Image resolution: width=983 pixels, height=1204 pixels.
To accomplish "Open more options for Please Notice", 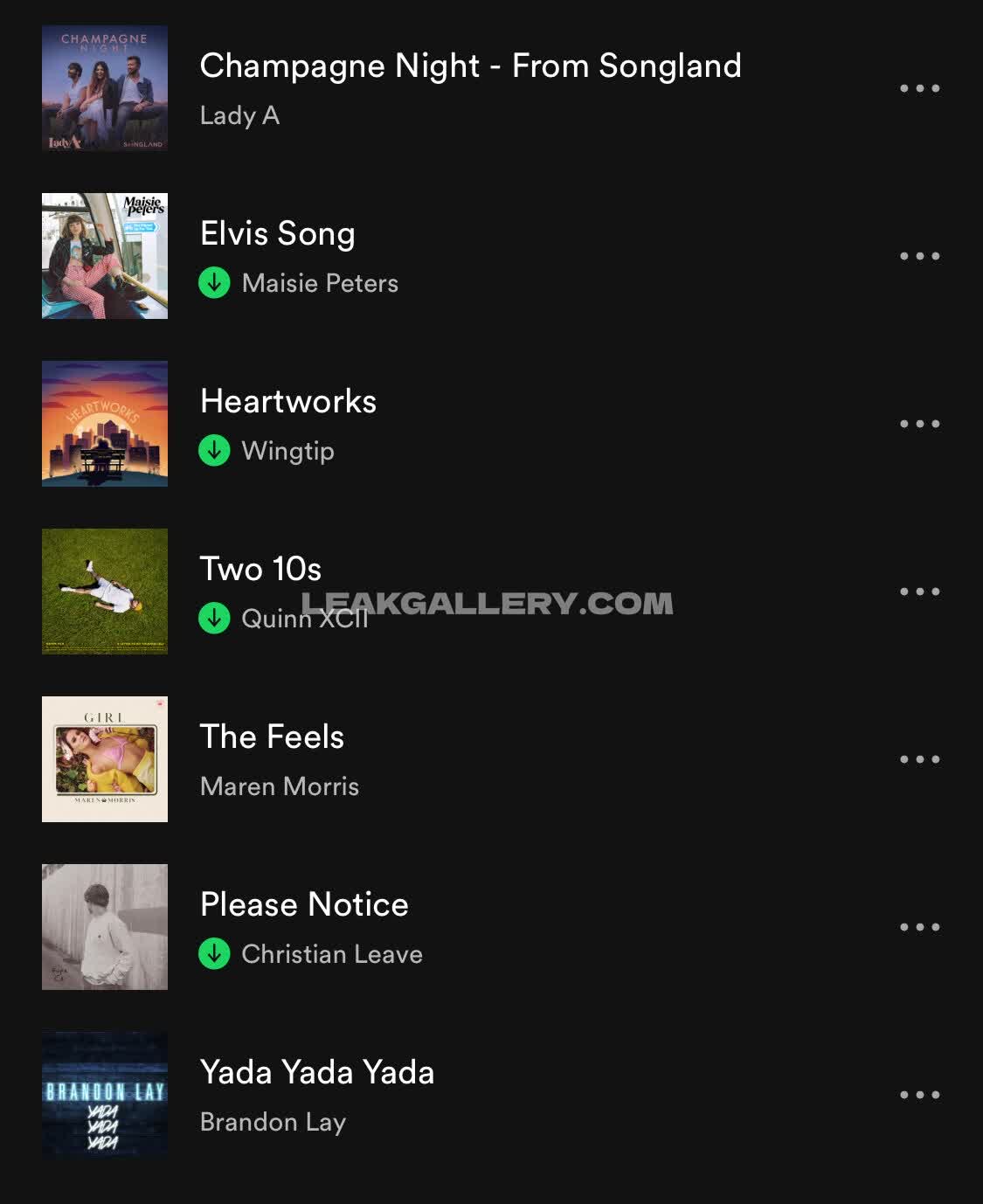I will [x=919, y=927].
